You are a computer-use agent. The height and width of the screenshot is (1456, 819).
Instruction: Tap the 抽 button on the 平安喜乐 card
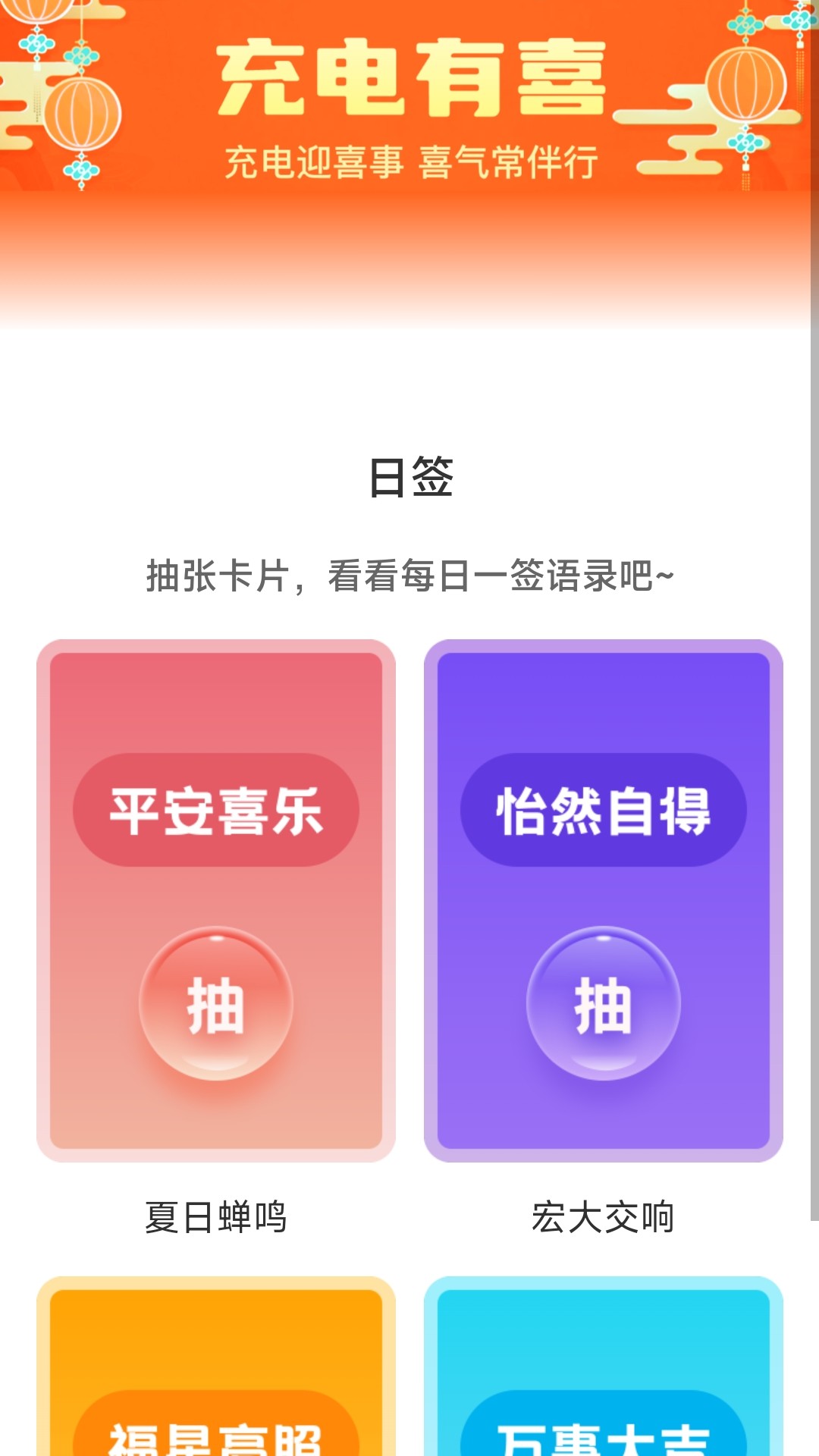click(x=216, y=1003)
